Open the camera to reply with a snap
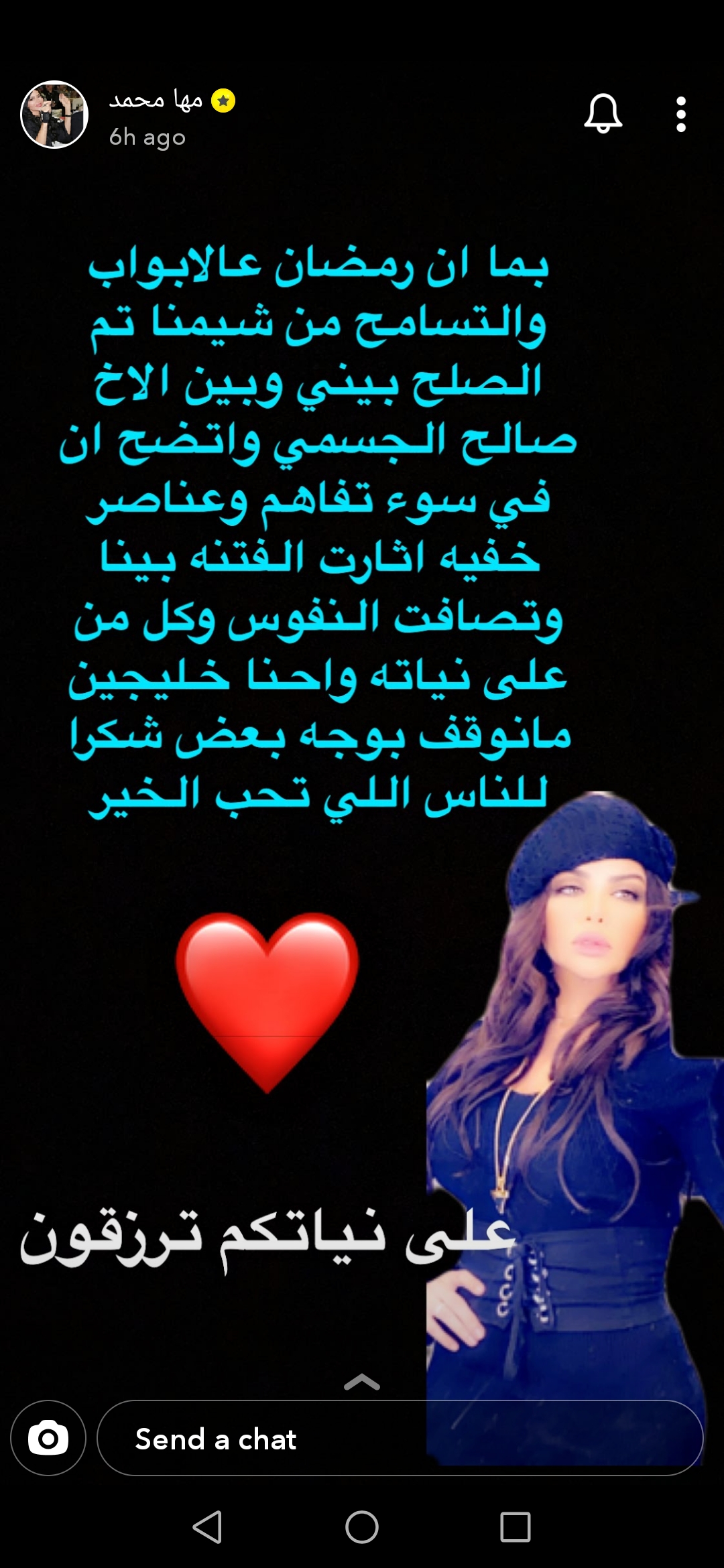724x1568 pixels. (x=48, y=1438)
